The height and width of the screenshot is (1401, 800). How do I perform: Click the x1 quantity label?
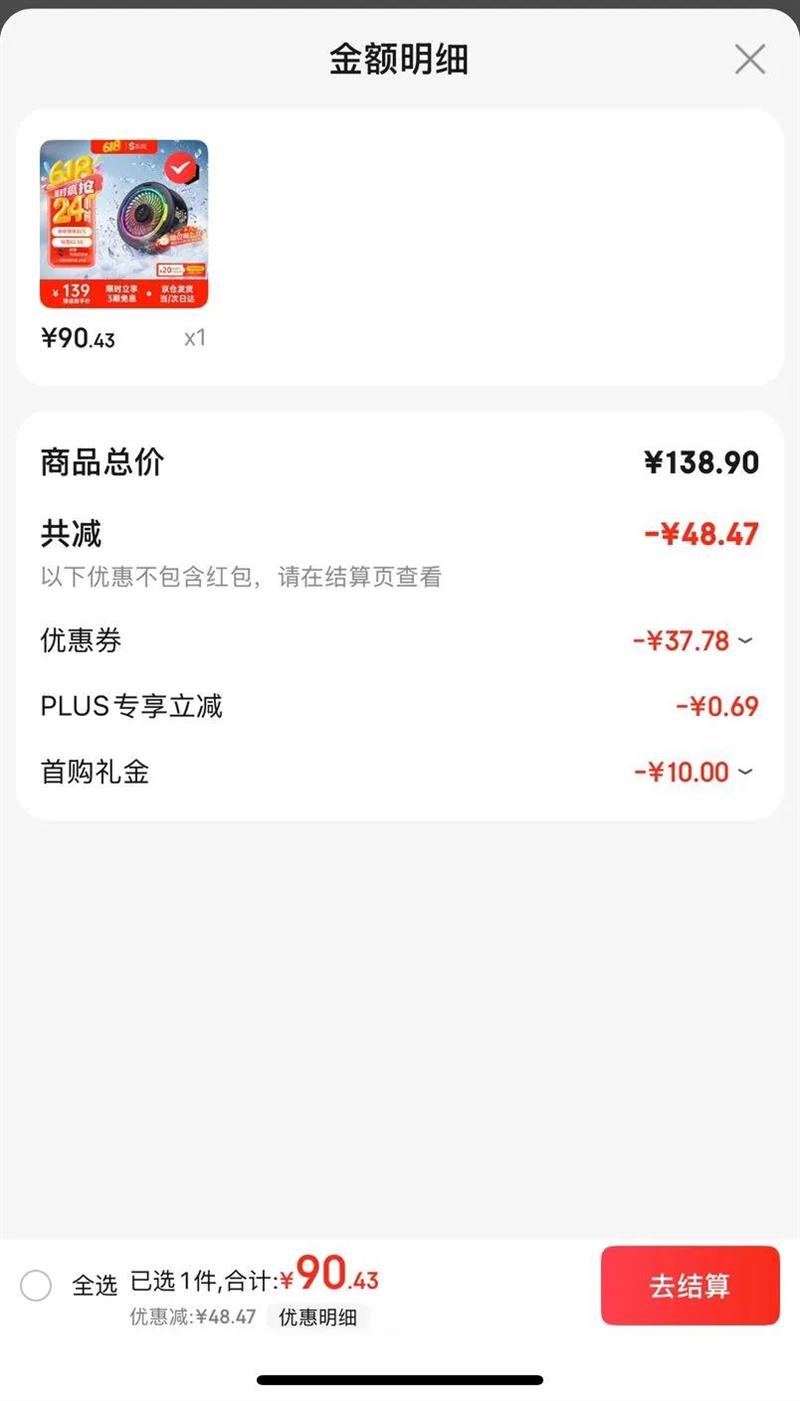[195, 339]
